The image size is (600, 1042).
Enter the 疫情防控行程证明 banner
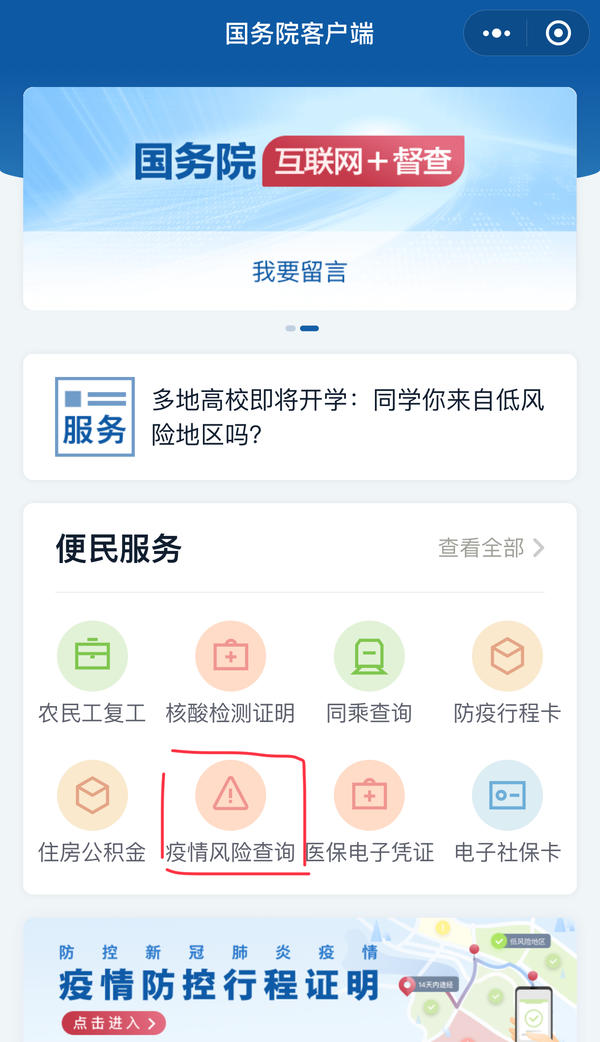(x=113, y=1023)
